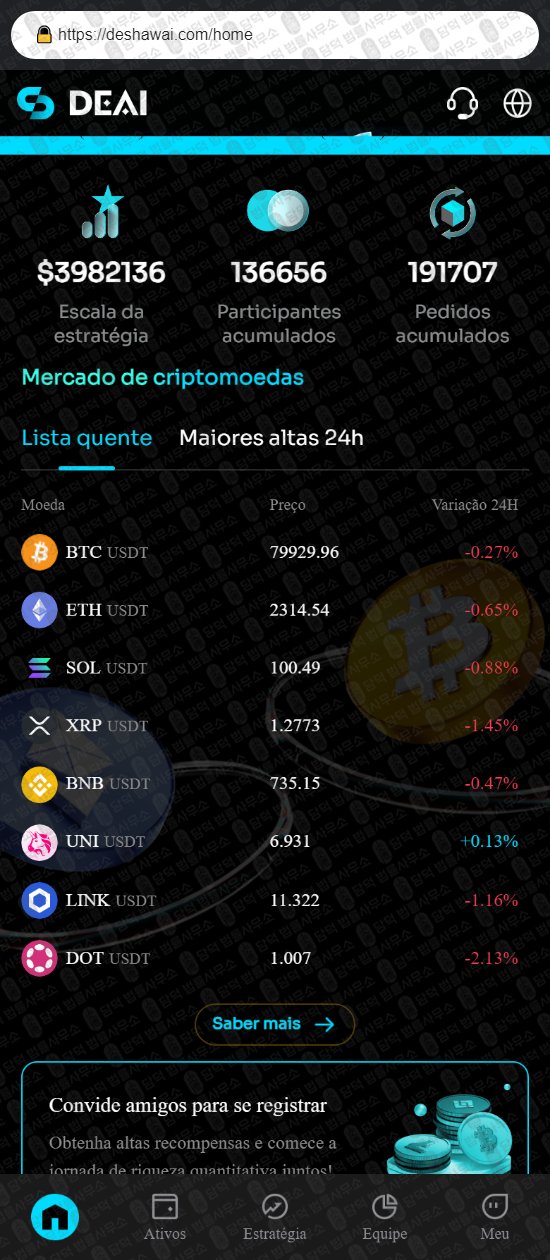Switch to Maiores altas 24h tab
The height and width of the screenshot is (1260, 550).
point(271,438)
